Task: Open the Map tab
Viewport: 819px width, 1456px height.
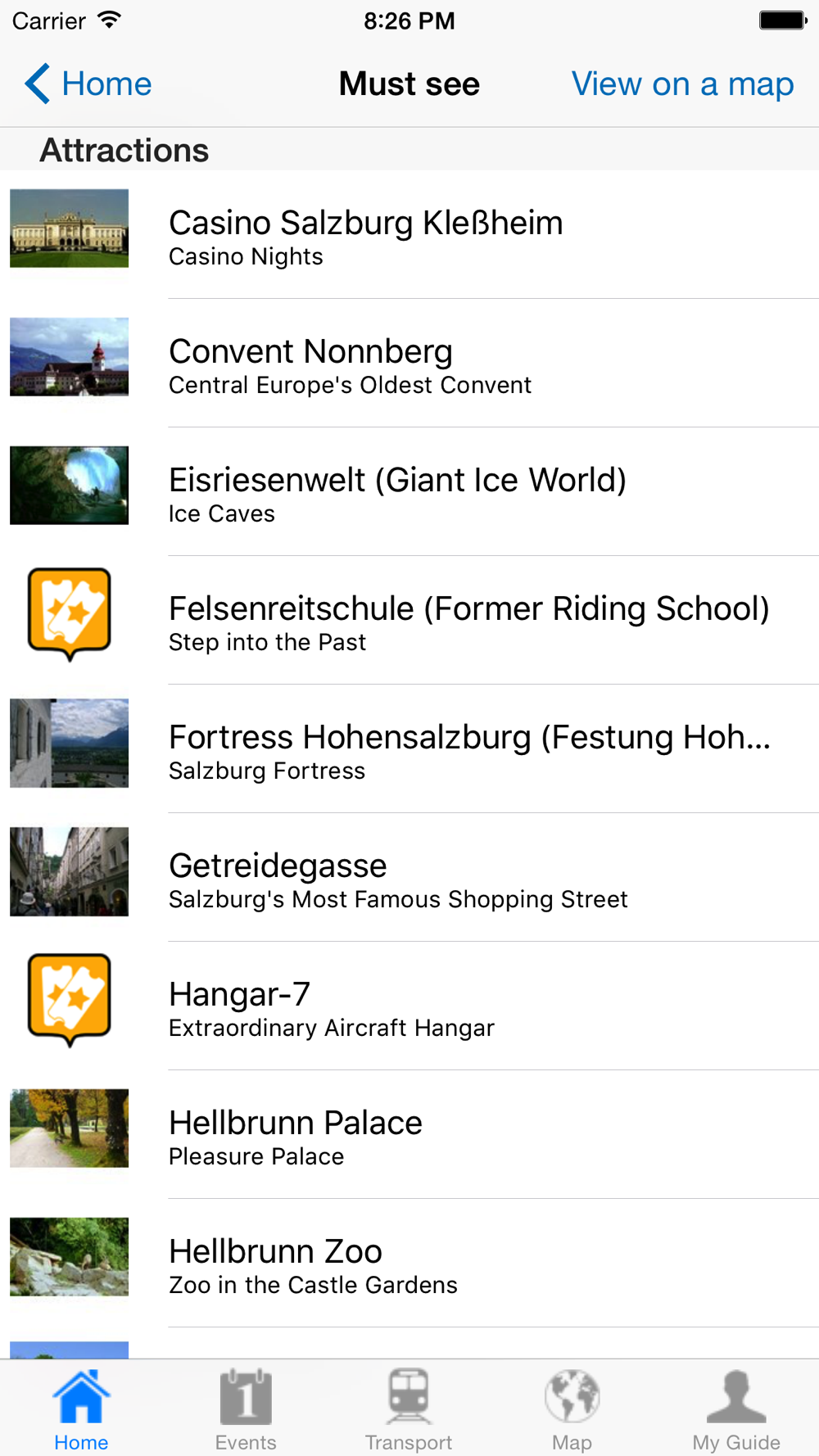Action: (572, 1409)
